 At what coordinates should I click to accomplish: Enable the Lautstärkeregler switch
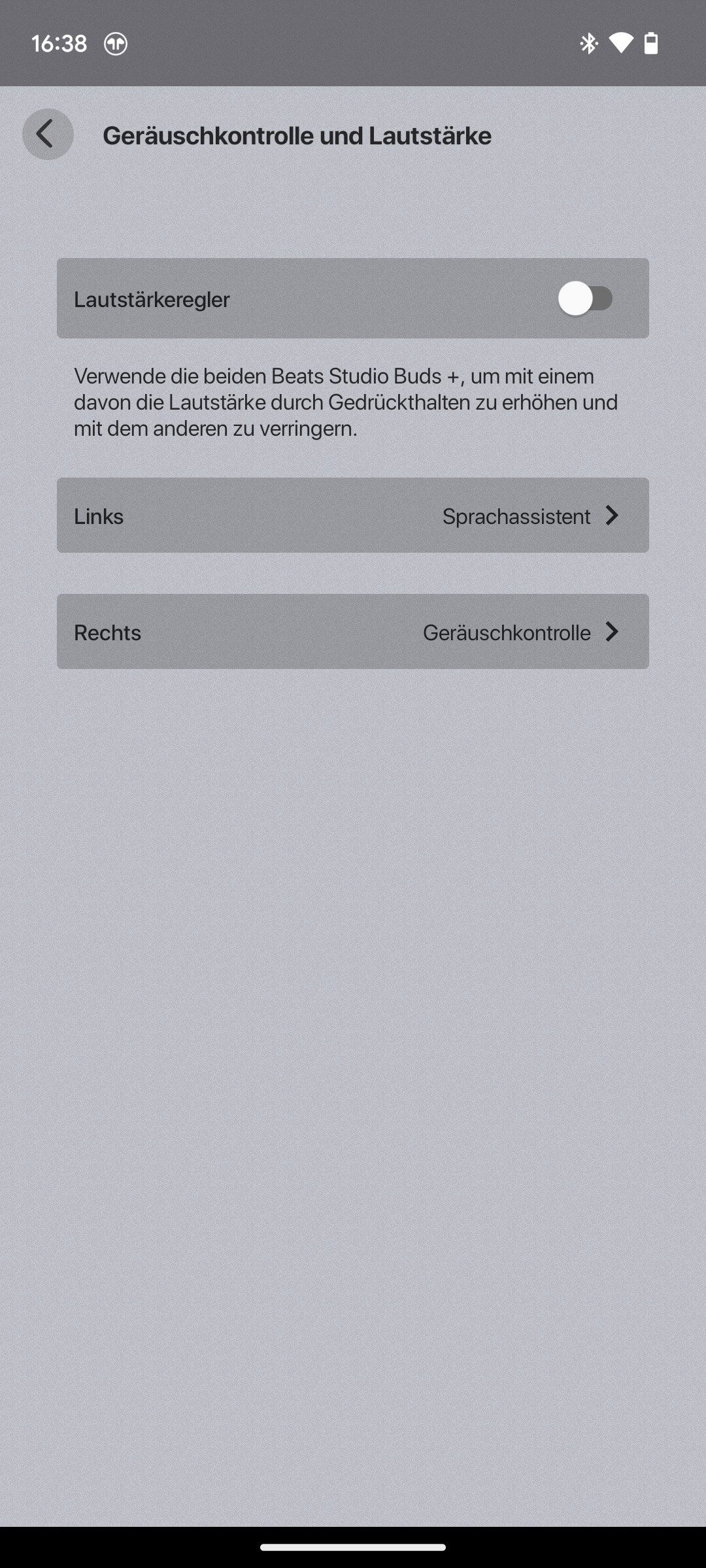point(585,299)
